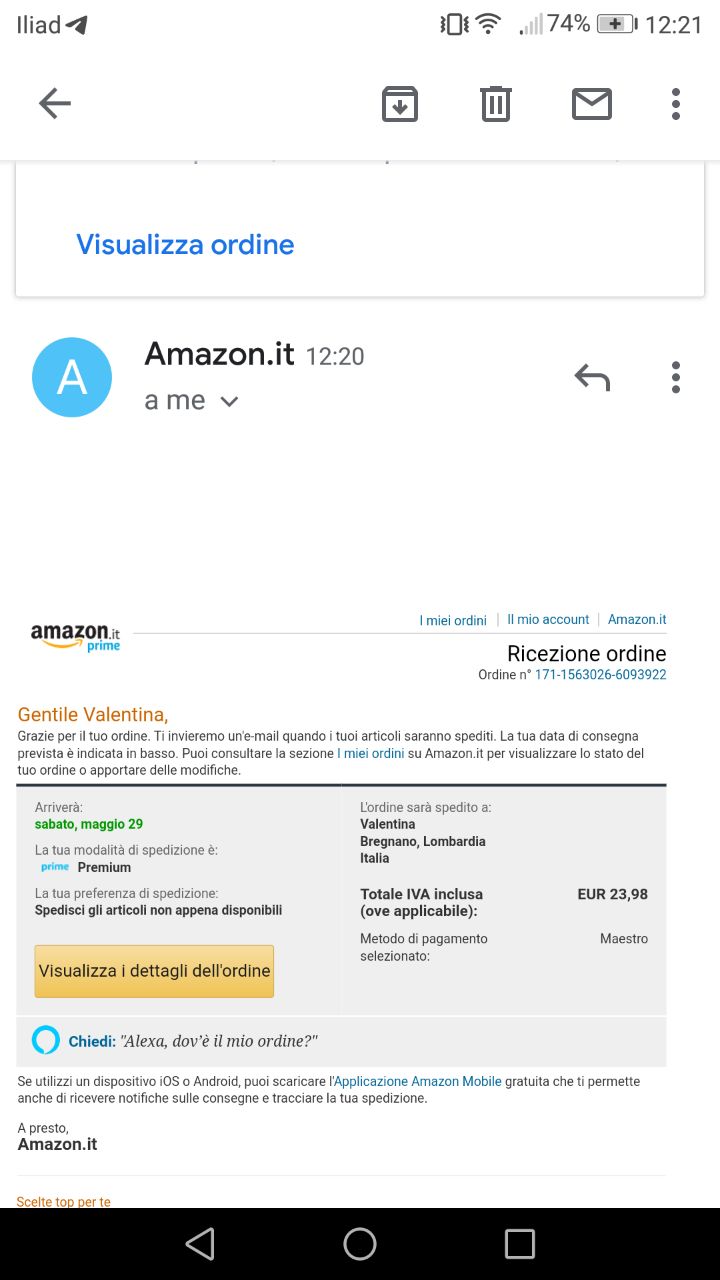Image resolution: width=720 pixels, height=1280 pixels.
Task: Archive this email
Action: pos(400,103)
